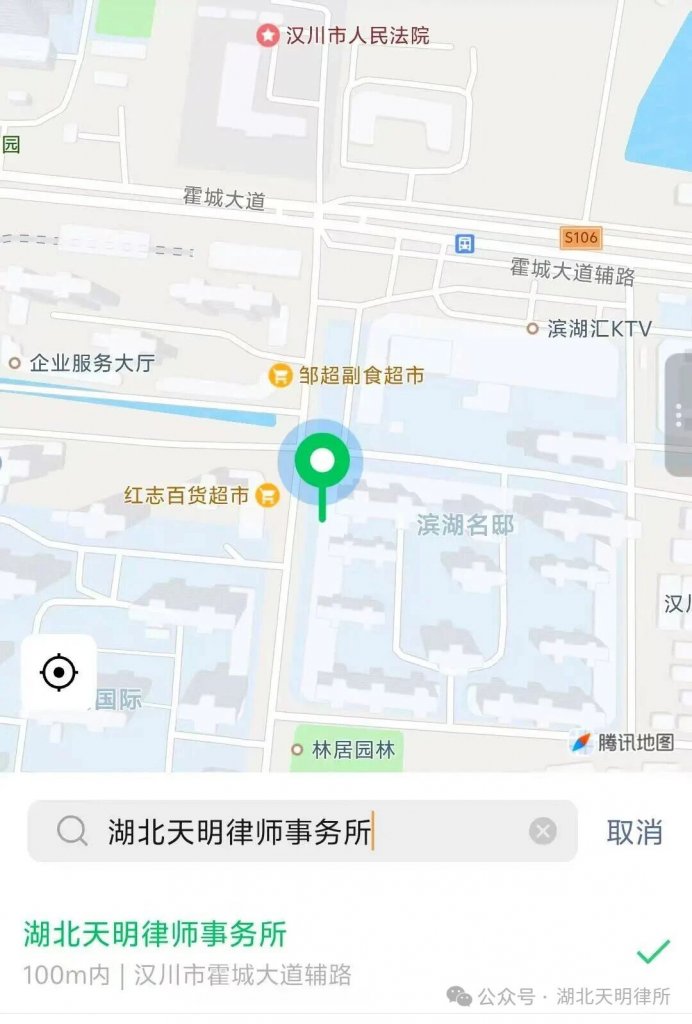Tap the search field showing 湖北天明律师事务所
Screen dimensions: 692x1024
pyautogui.click(x=300, y=831)
